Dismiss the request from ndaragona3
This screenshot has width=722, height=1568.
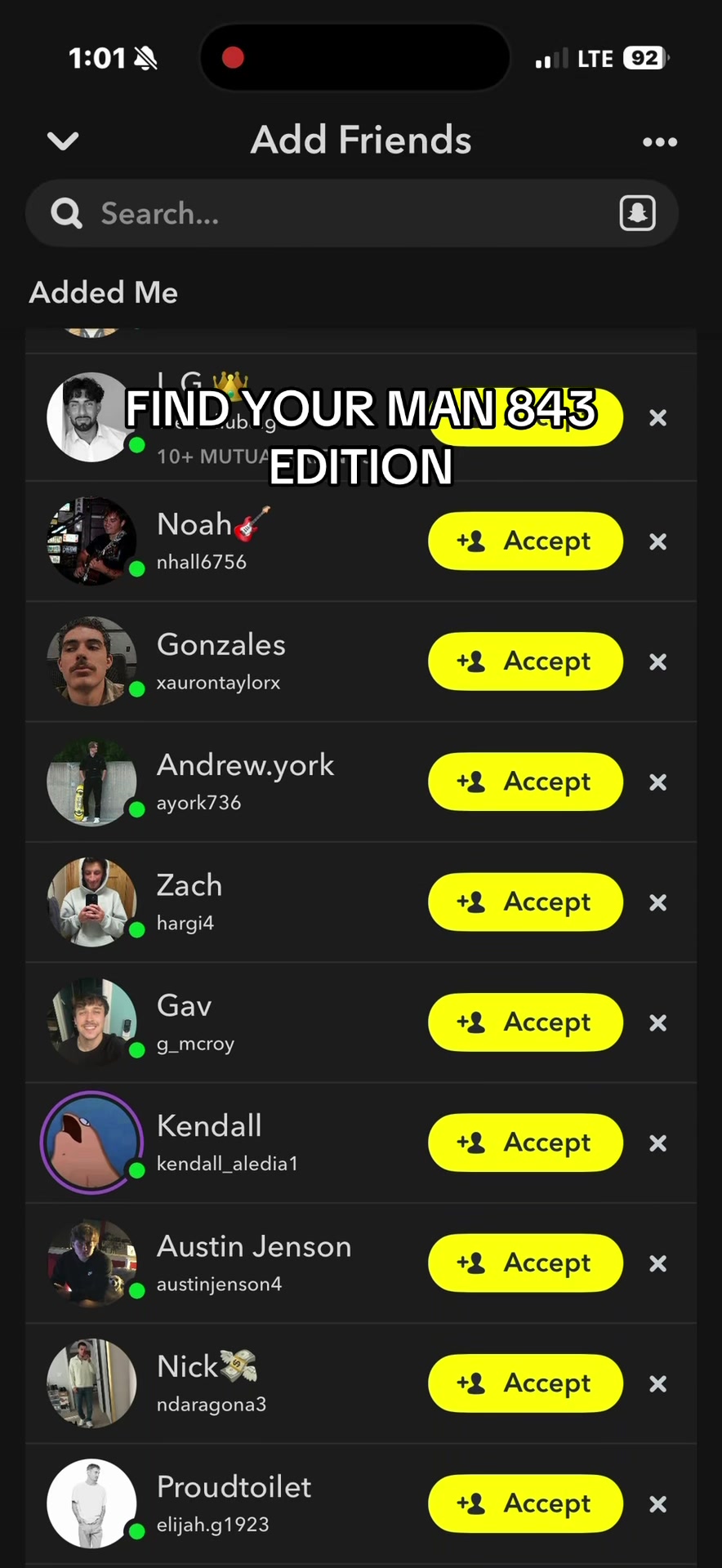[657, 1383]
